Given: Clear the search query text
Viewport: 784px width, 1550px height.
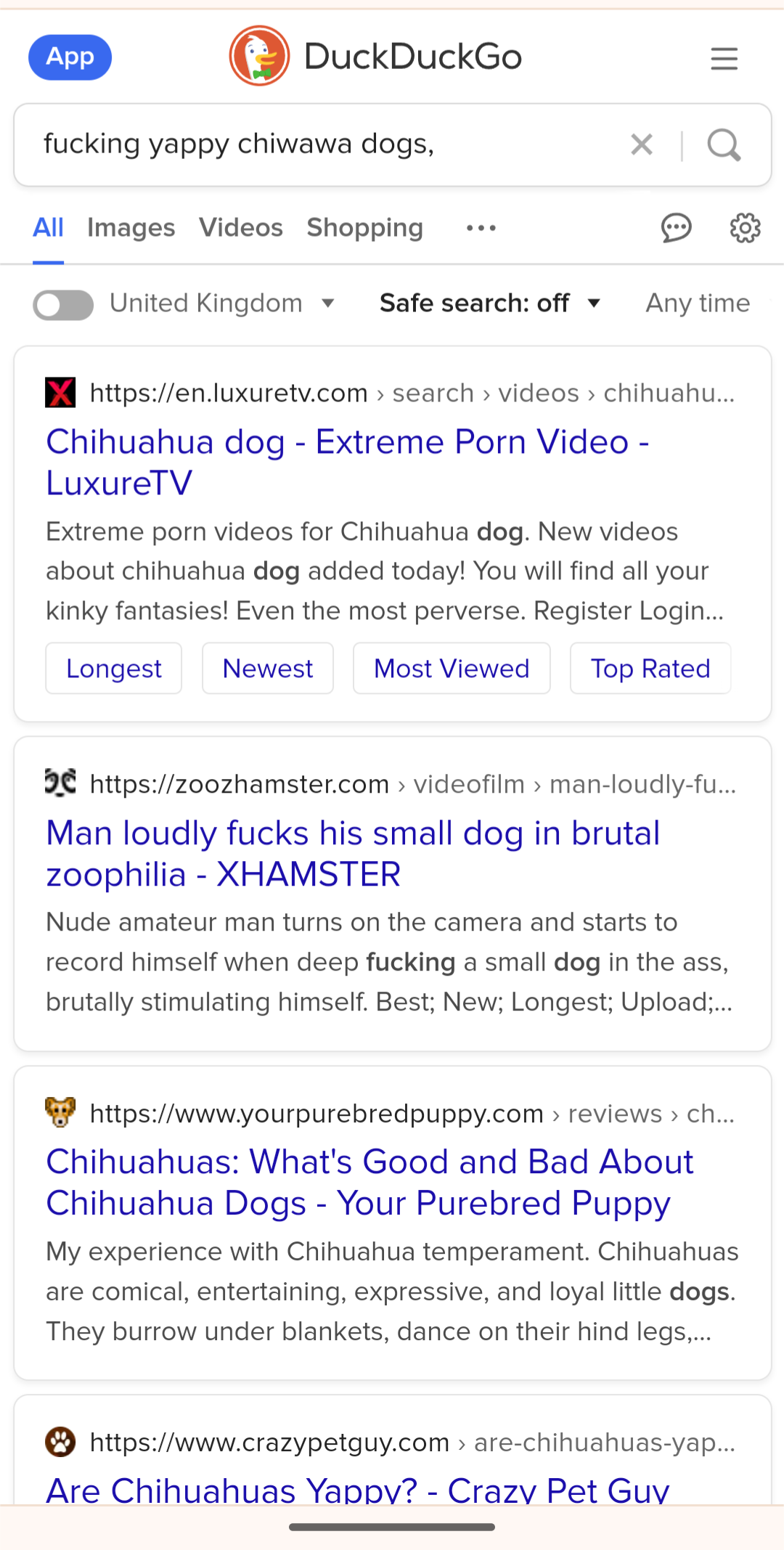Looking at the screenshot, I should click(642, 144).
